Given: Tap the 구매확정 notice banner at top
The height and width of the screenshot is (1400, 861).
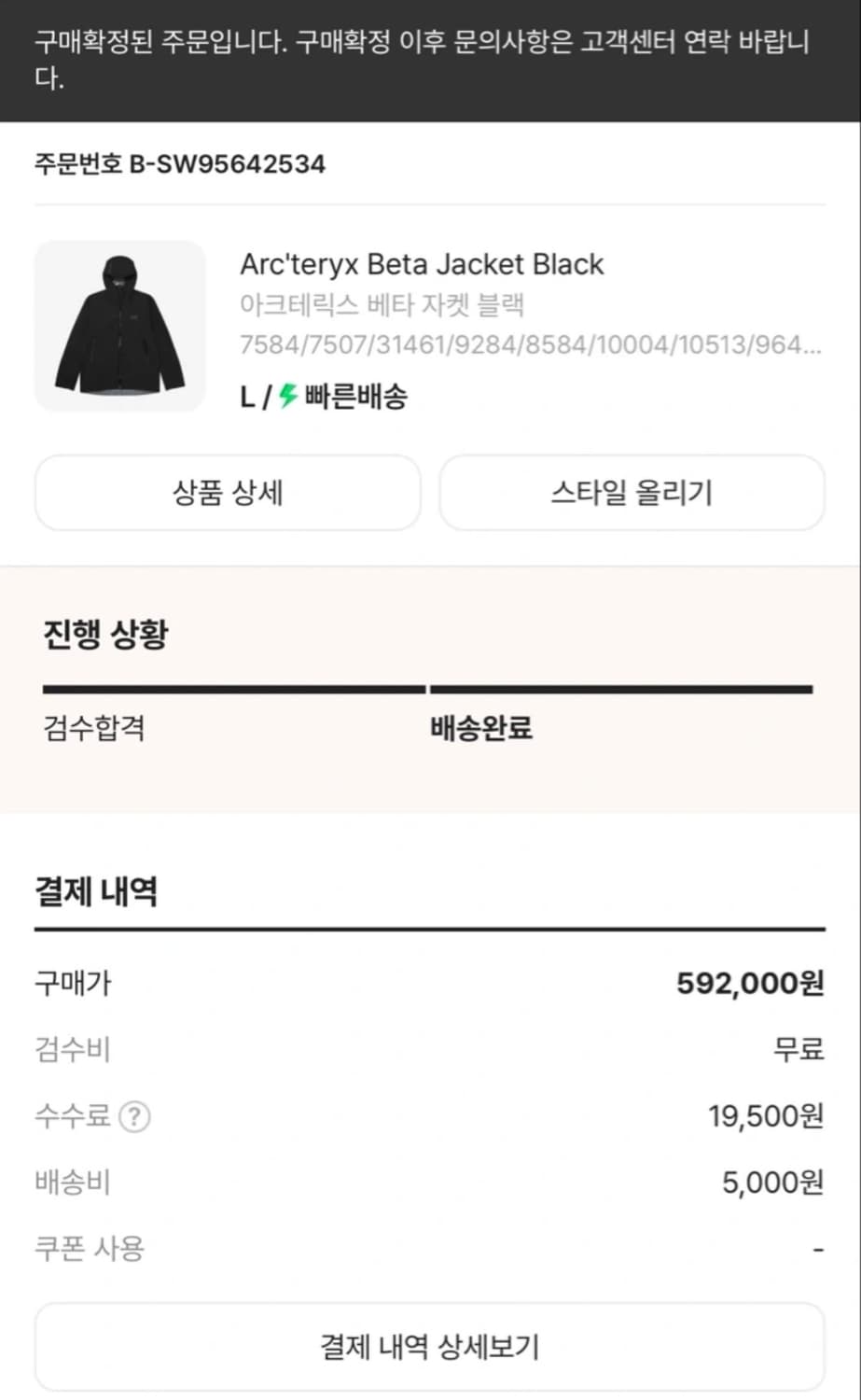Looking at the screenshot, I should pyautogui.click(x=430, y=59).
